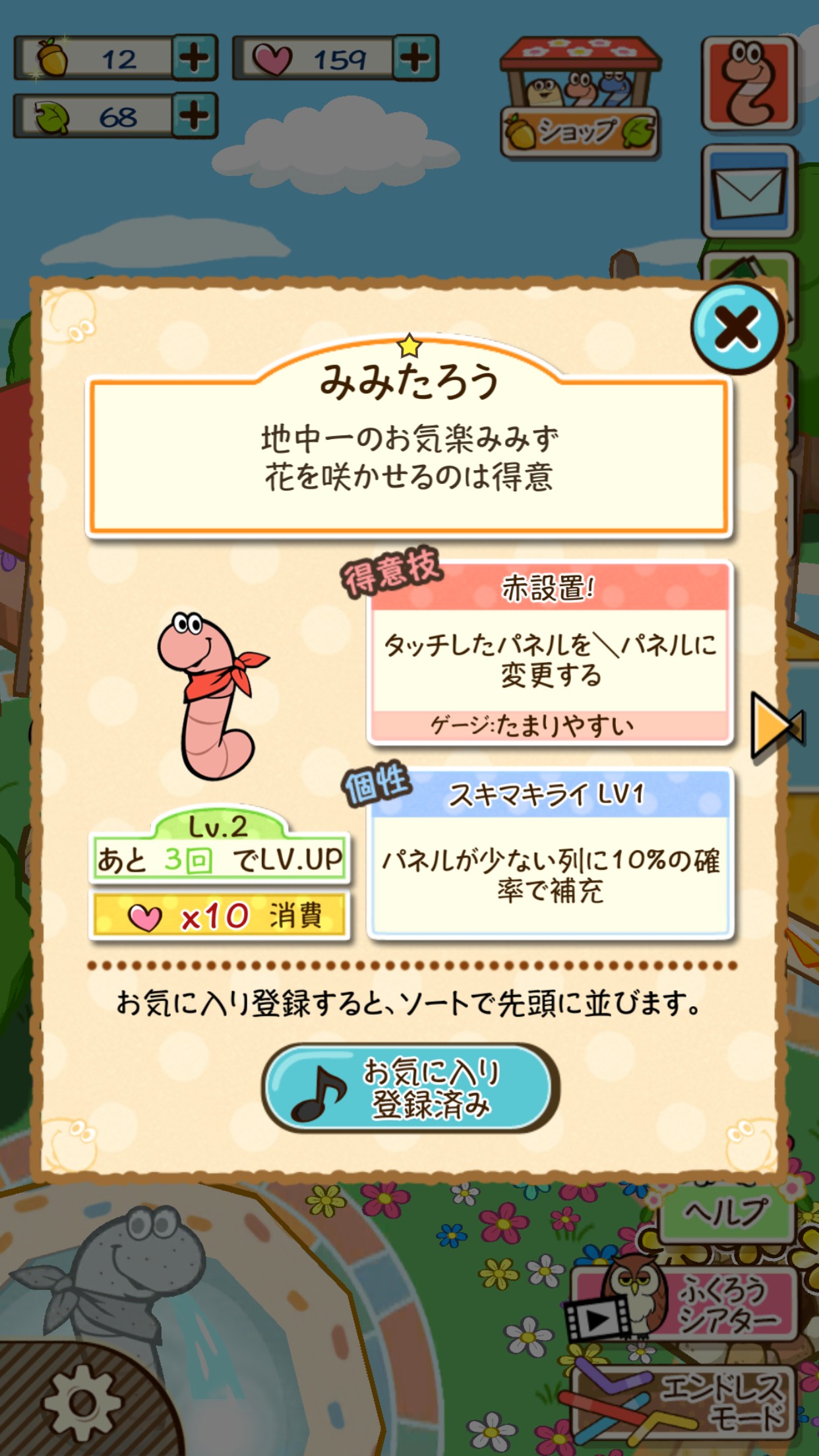Add more hearts with the plus button
Image resolution: width=819 pixels, height=1456 pixels.
415,58
